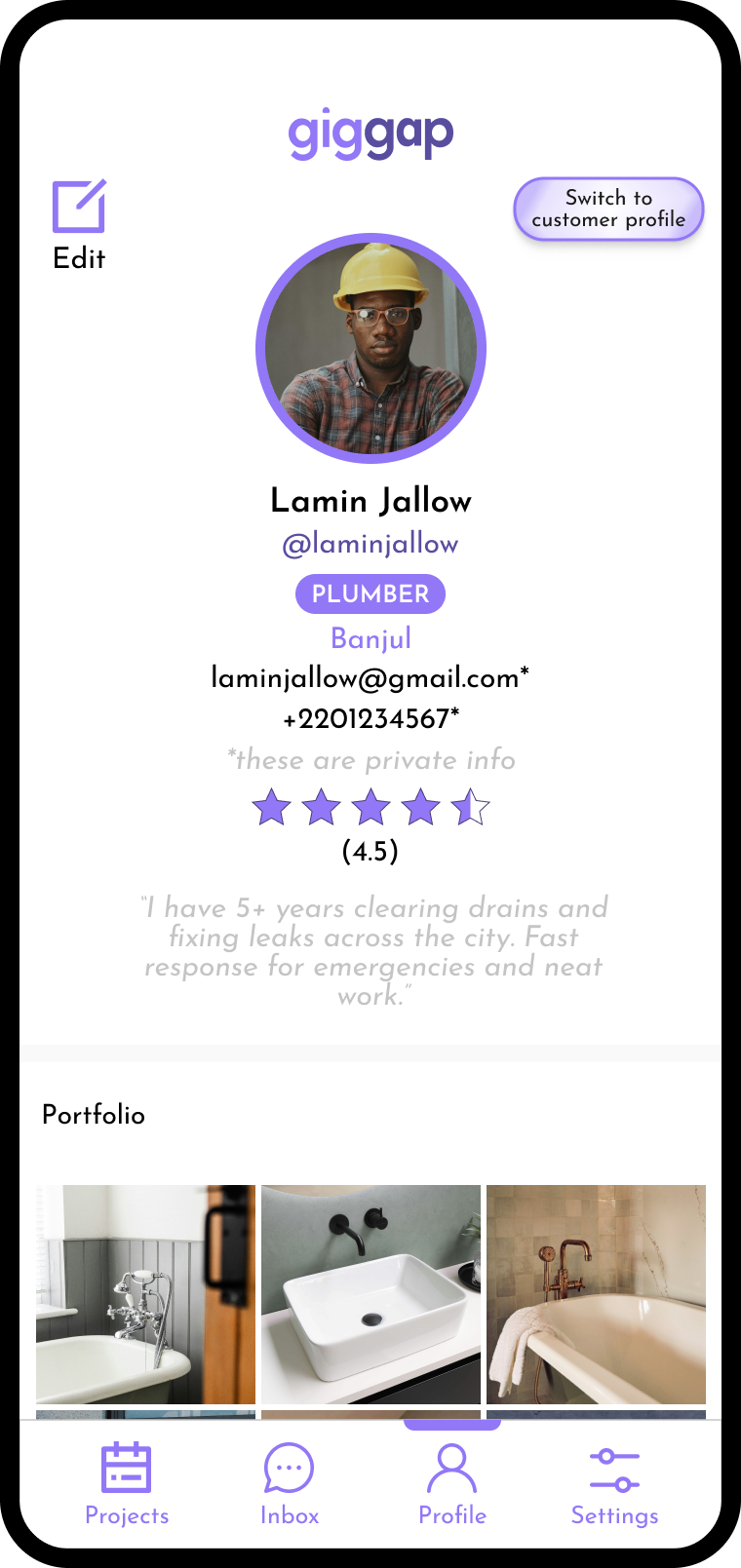This screenshot has width=741, height=1568.
Task: Select the Profile tab
Action: point(452,1484)
